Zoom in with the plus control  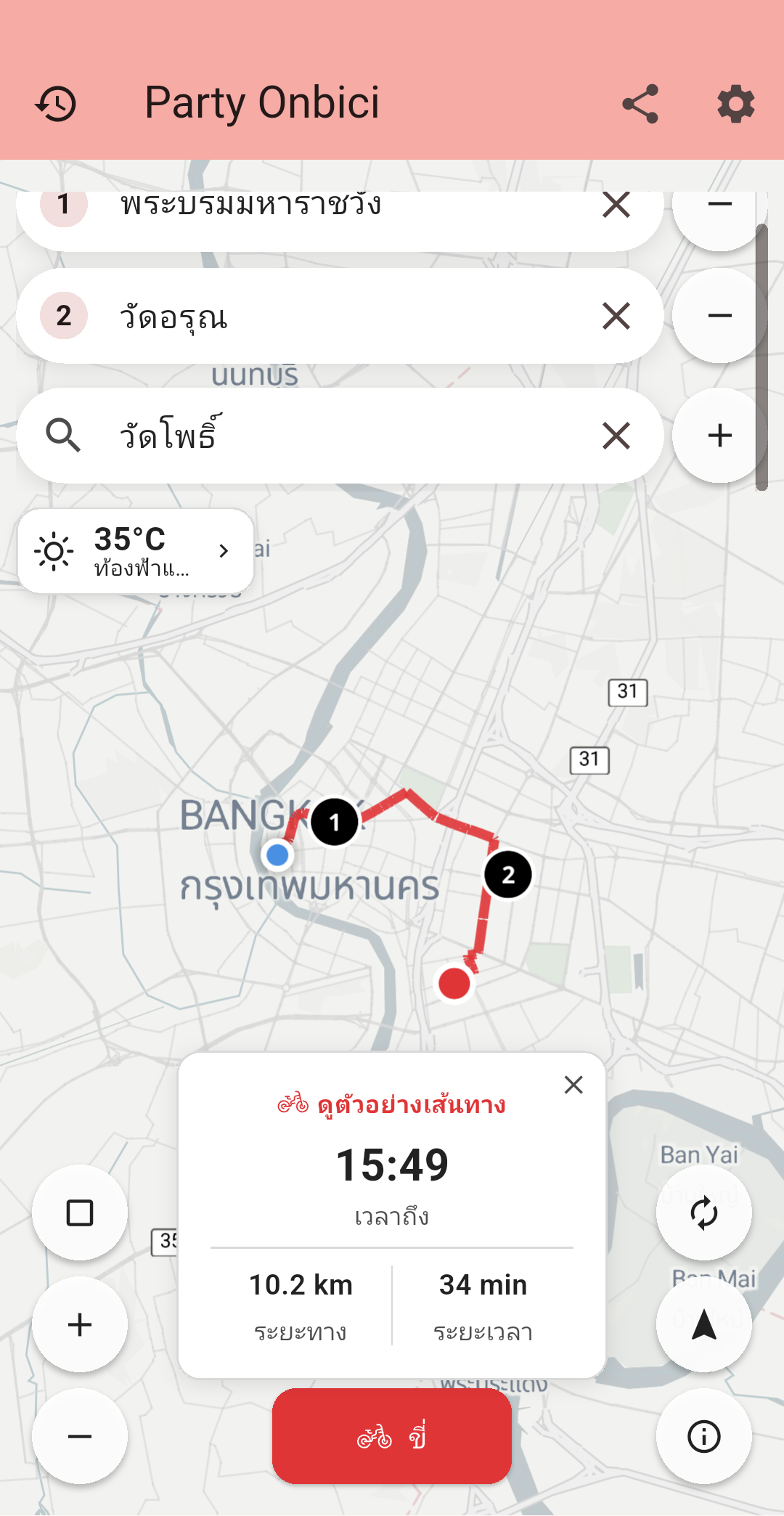tap(79, 1324)
